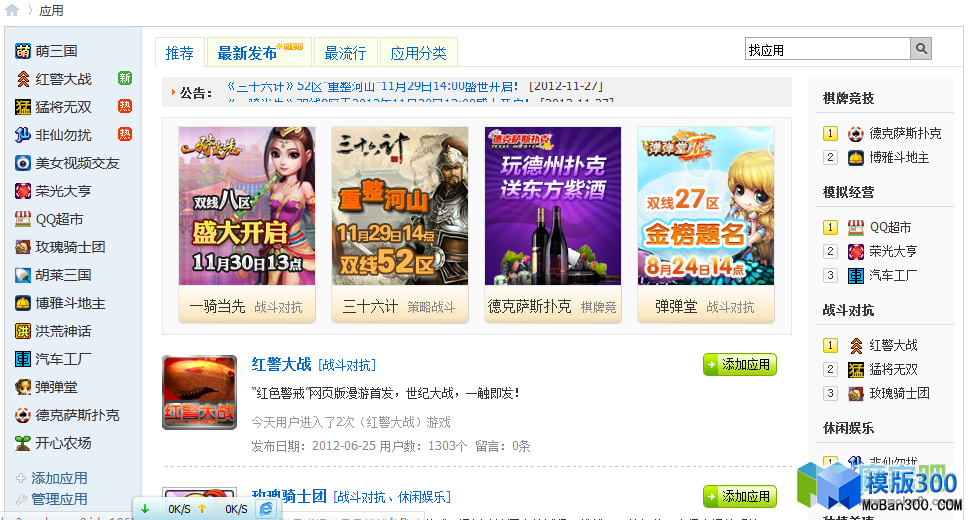Select the 推荐 tab

tap(180, 53)
